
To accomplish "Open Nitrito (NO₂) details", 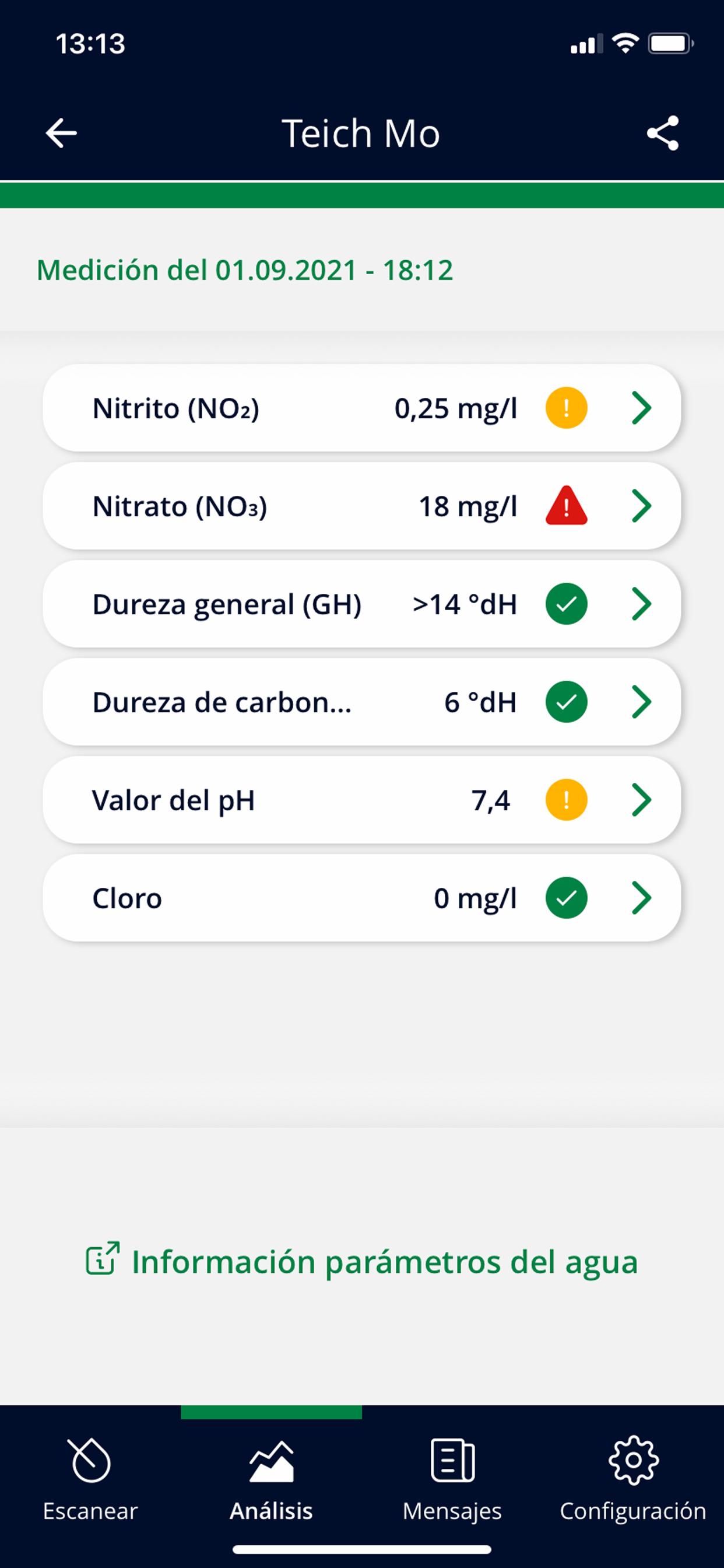I will point(361,408).
